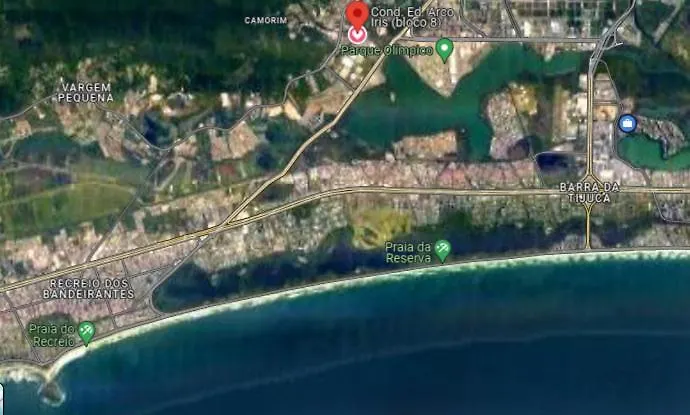This screenshot has width=690, height=415.
Task: Select the Praia da Reserva marker
Action: point(442,250)
